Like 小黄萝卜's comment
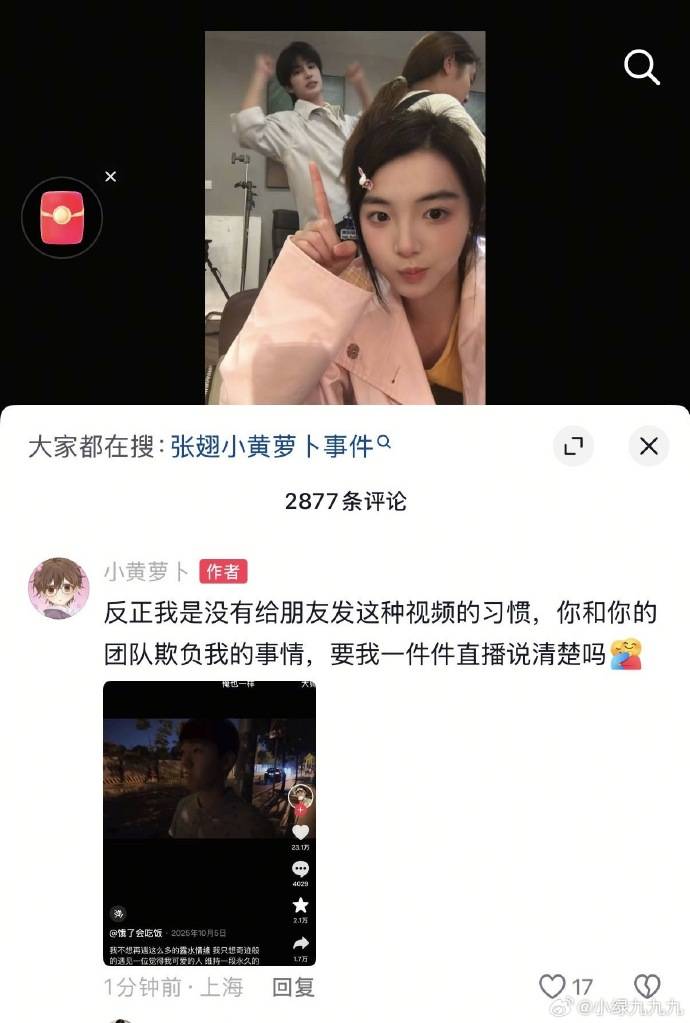Viewport: 690px width, 1023px height. 552,987
